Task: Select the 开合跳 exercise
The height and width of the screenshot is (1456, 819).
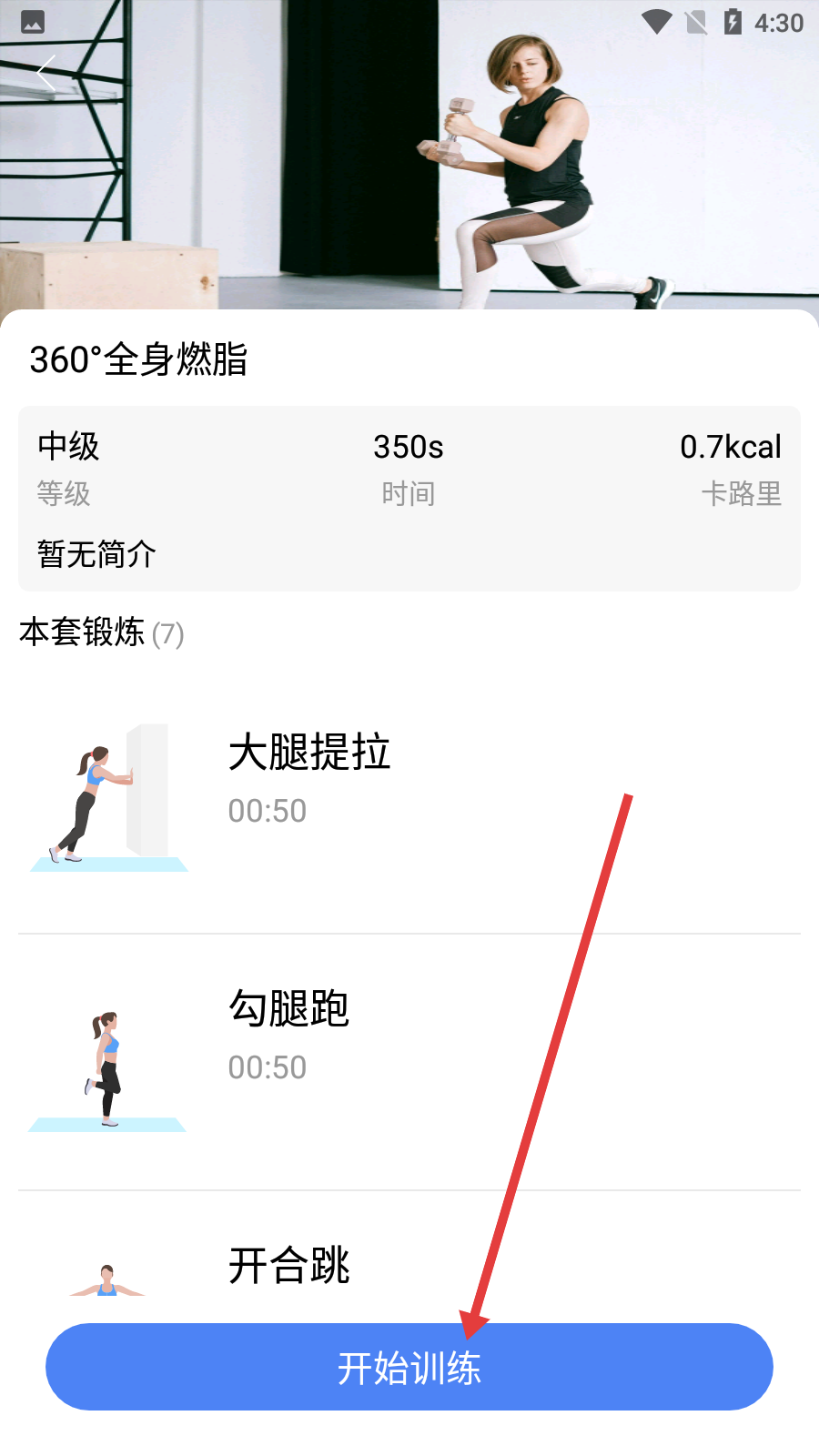Action: point(289,1267)
